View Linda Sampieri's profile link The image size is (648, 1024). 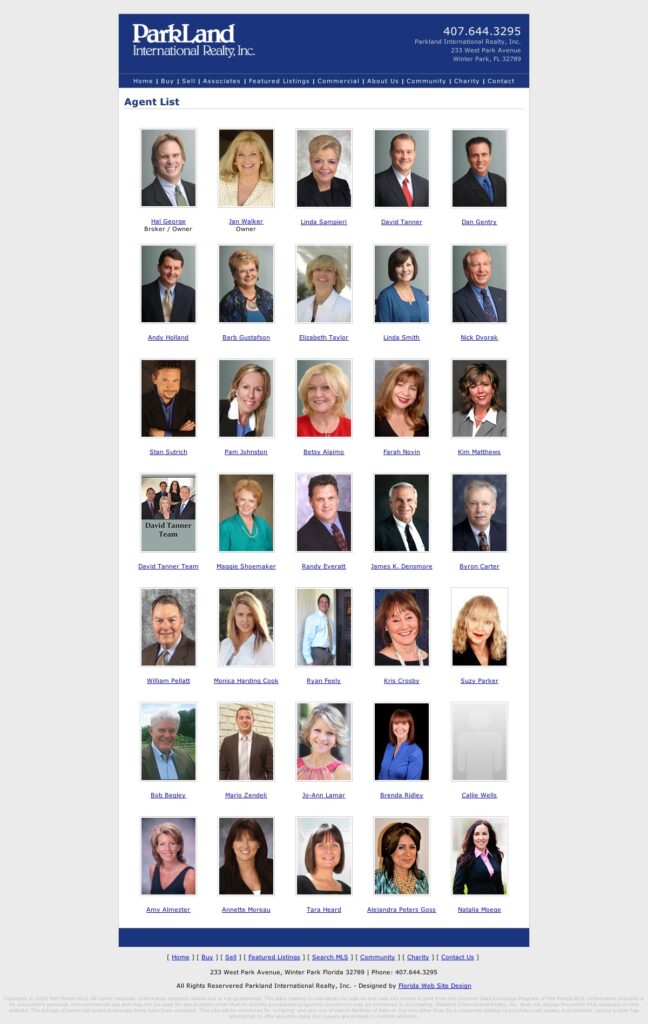point(324,222)
